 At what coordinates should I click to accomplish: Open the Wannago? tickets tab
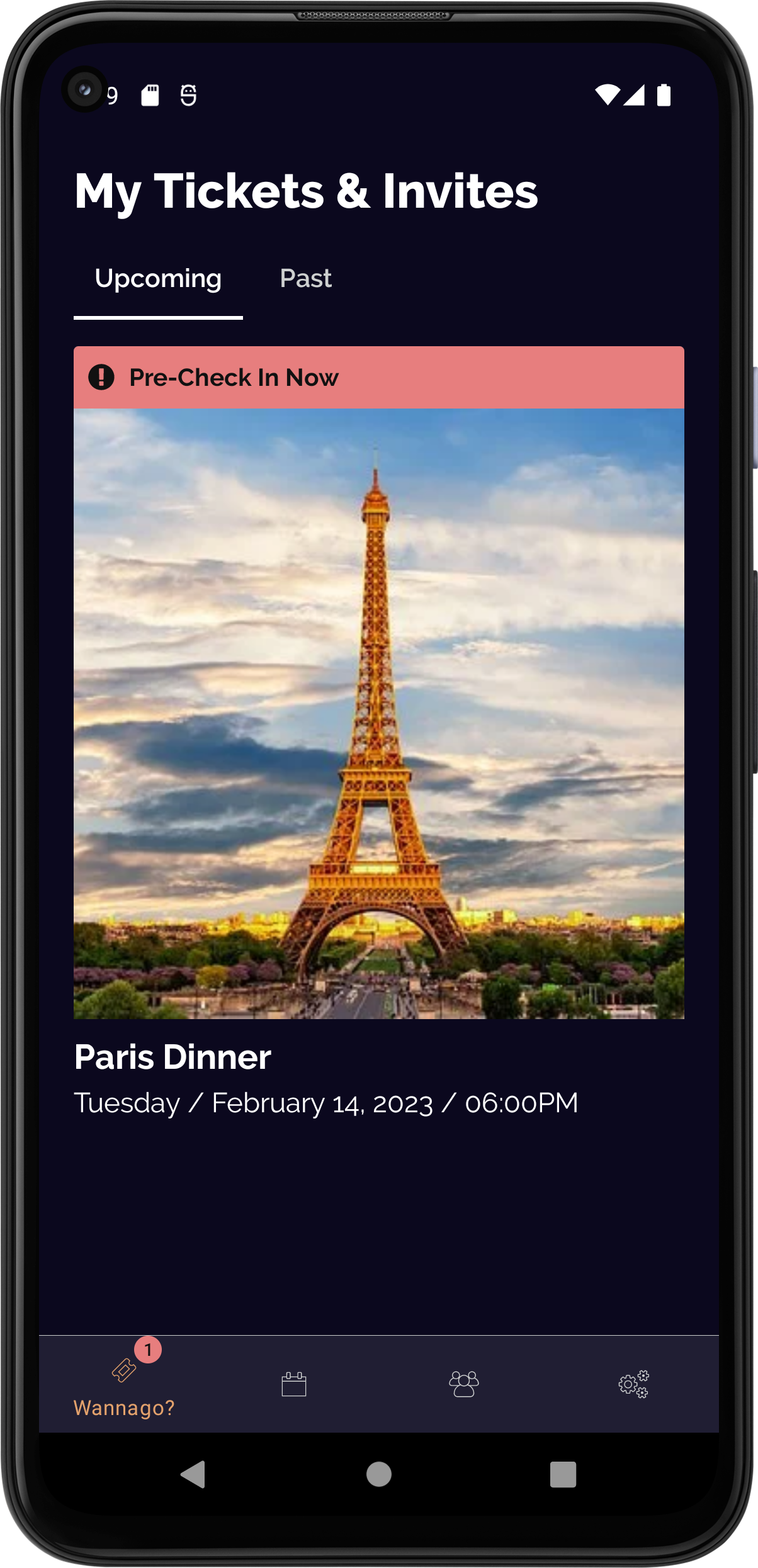(x=124, y=1387)
